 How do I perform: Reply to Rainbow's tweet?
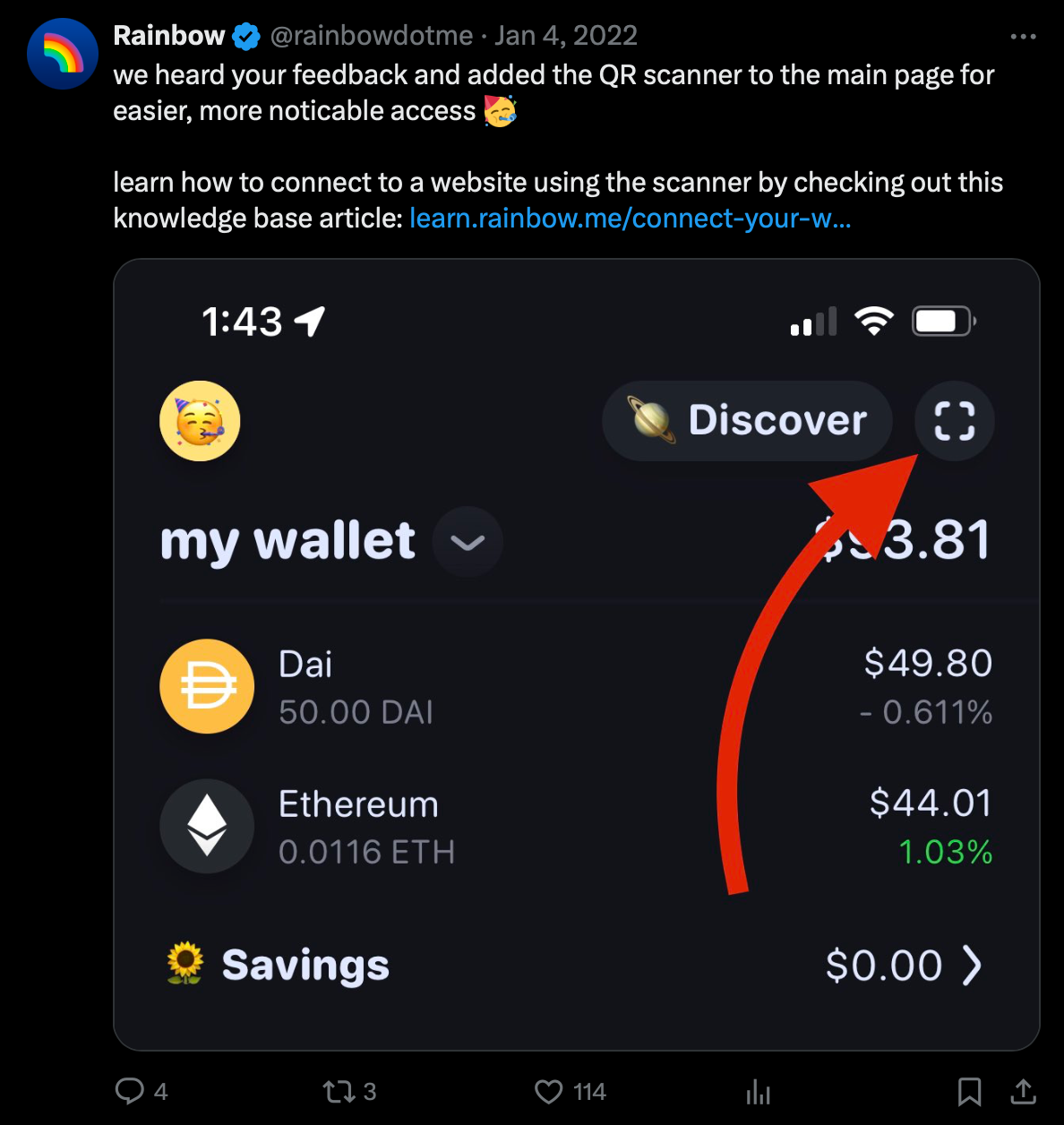(131, 1091)
